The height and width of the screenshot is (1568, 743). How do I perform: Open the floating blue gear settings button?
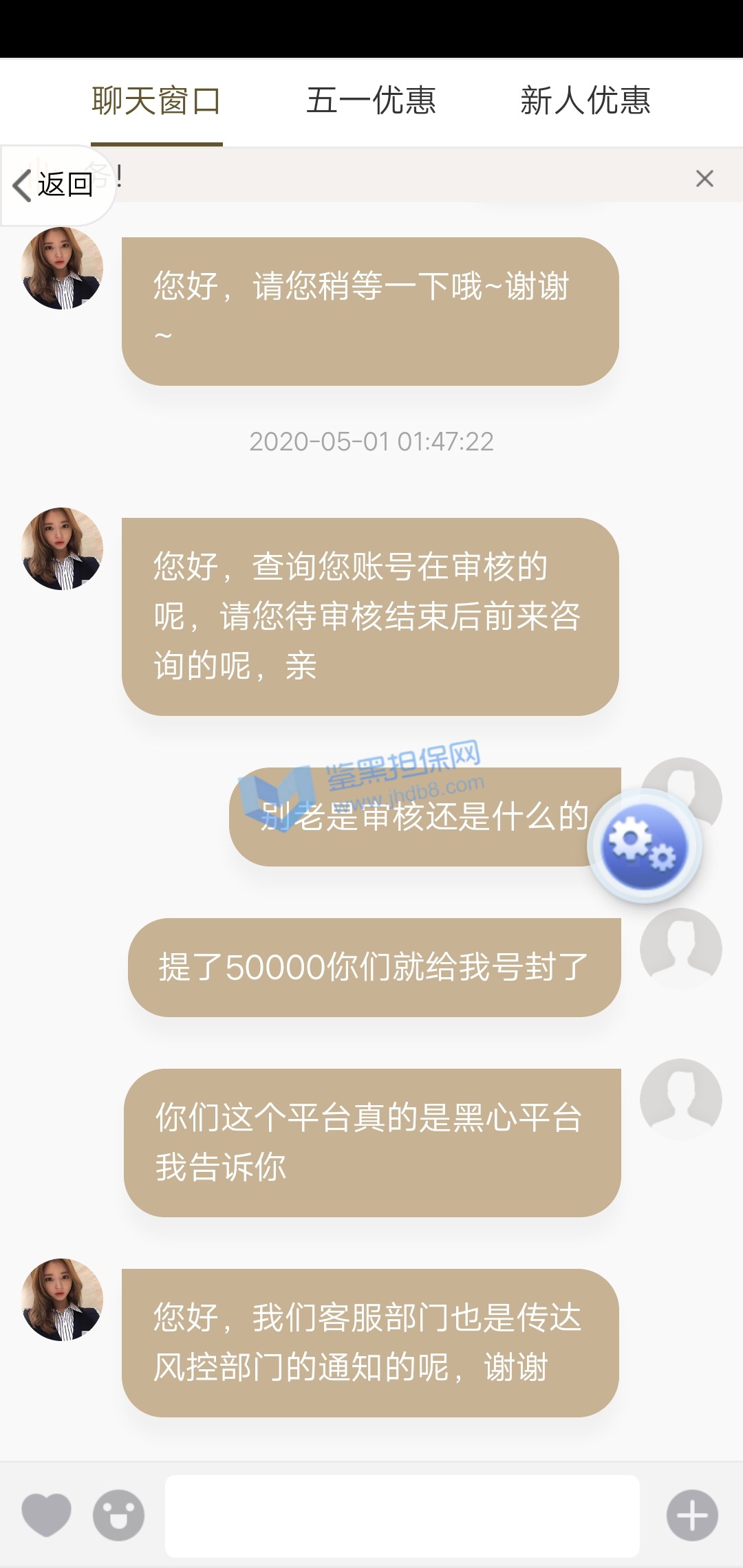645,847
